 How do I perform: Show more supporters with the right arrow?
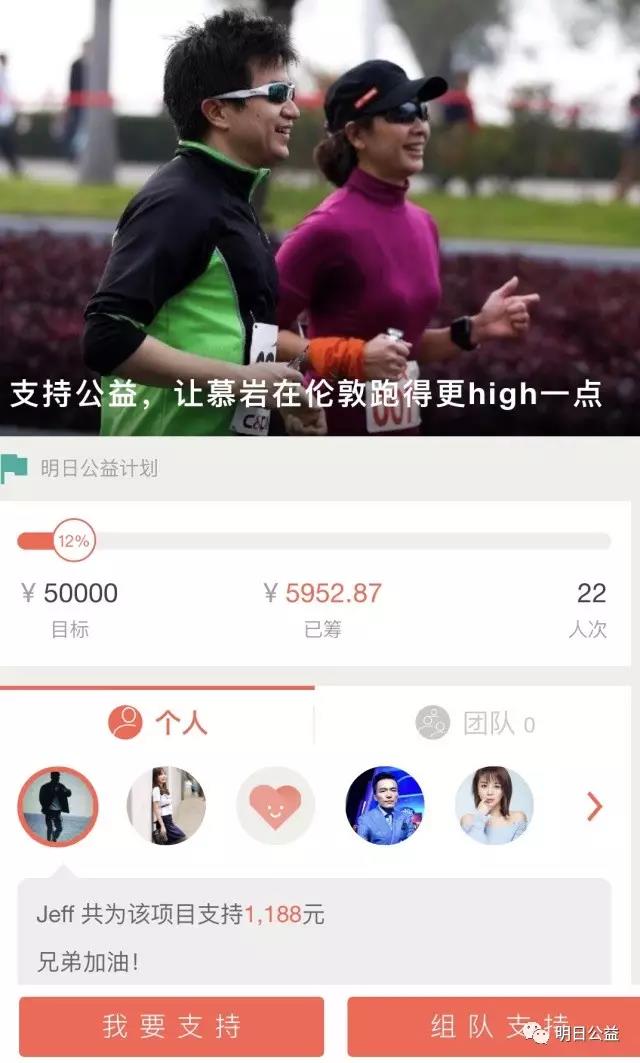594,806
